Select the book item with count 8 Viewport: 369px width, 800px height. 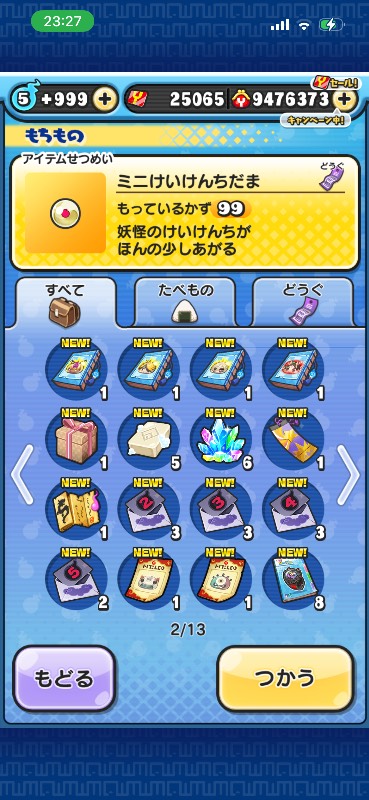pyautogui.click(x=293, y=578)
